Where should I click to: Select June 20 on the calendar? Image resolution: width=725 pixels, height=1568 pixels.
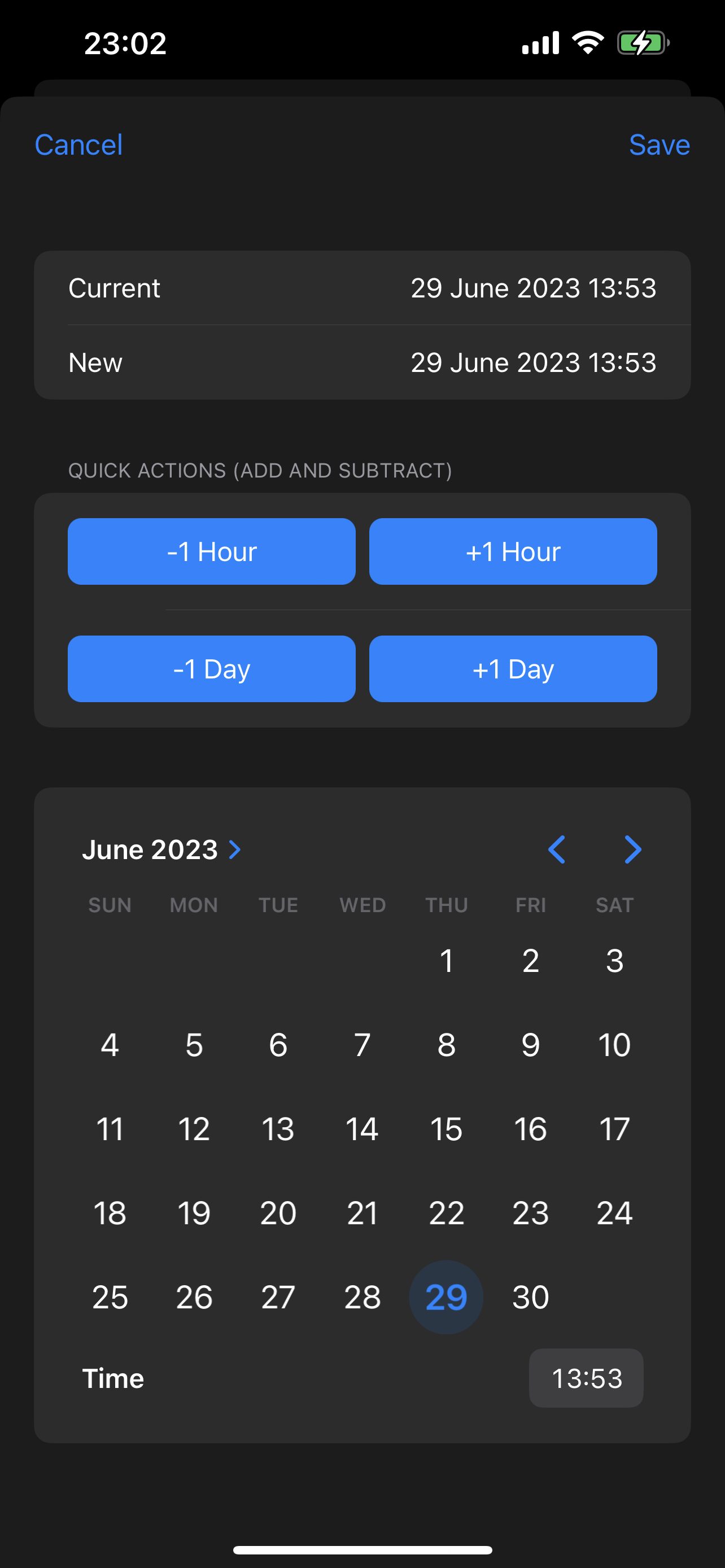coord(278,1213)
